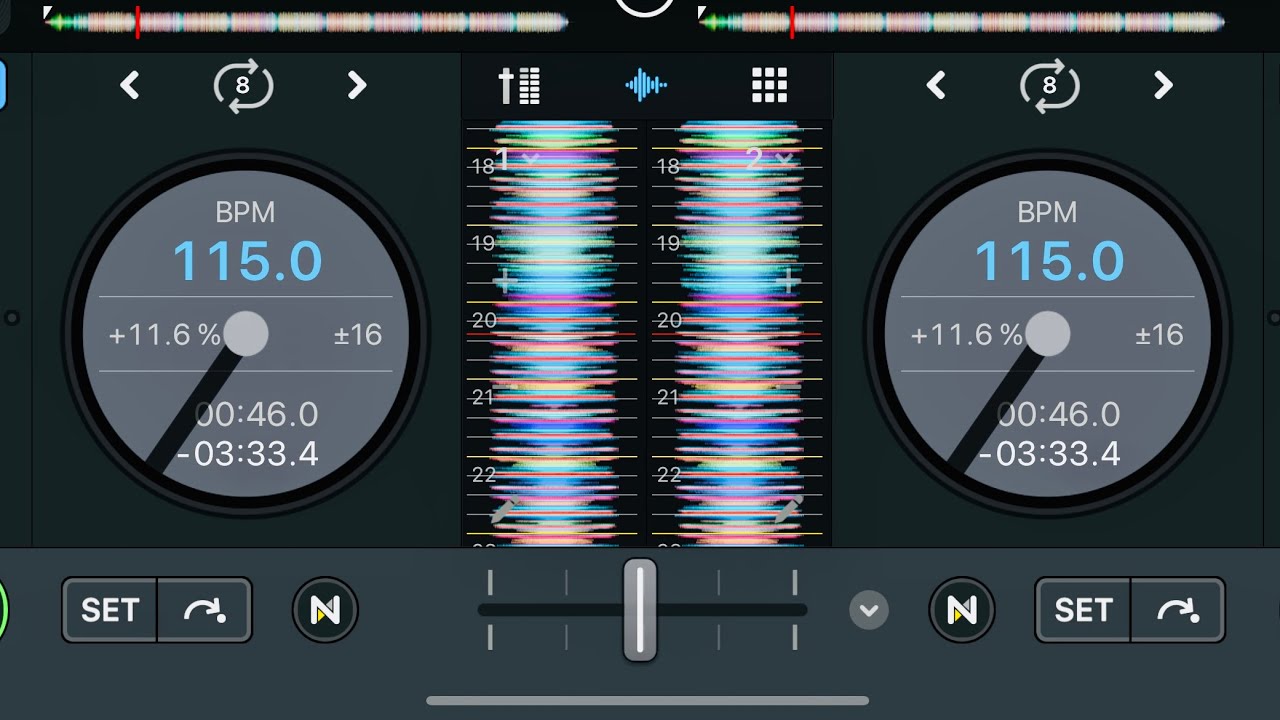
Task: Halve the left deck's loop length
Action: 130,86
